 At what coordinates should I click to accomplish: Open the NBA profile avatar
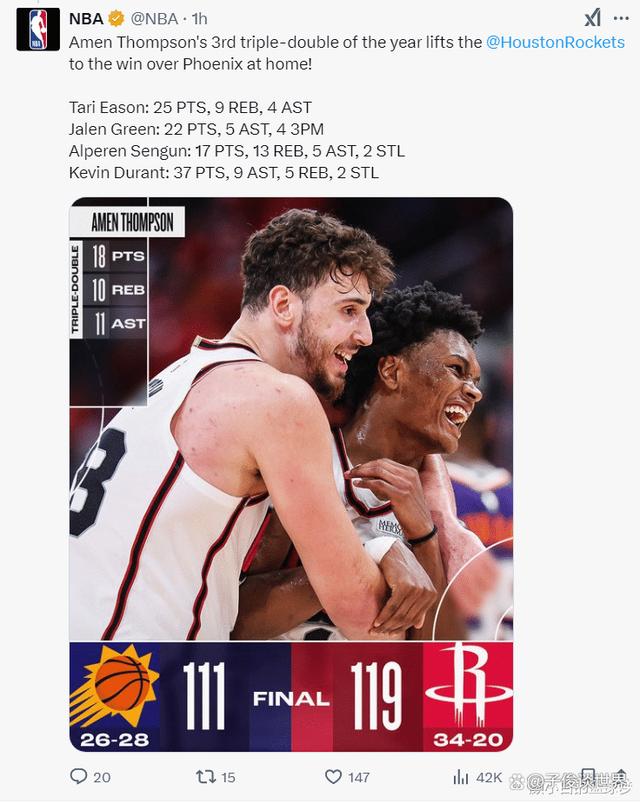[x=38, y=29]
